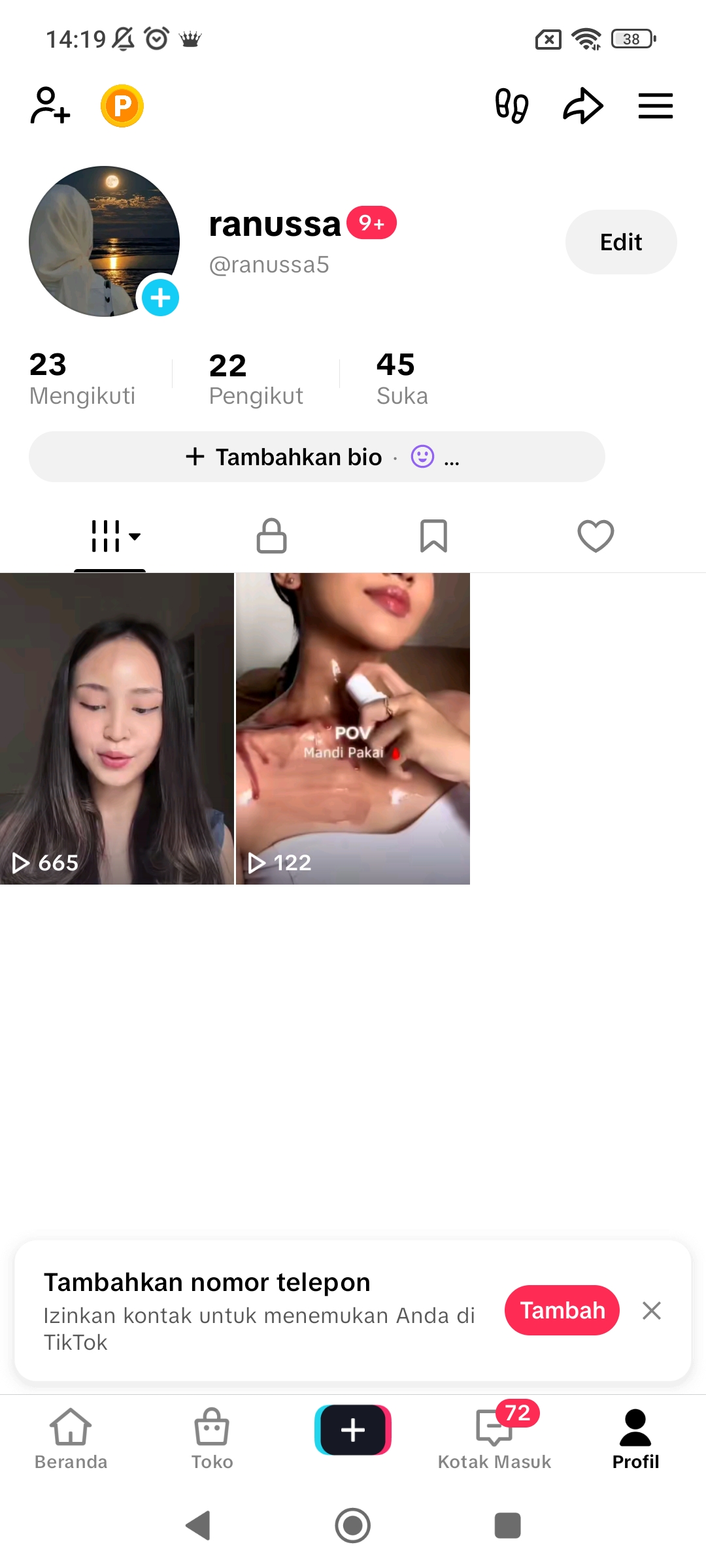View the 22 Pengikut followers list
The width and height of the screenshot is (706, 1568).
256,379
